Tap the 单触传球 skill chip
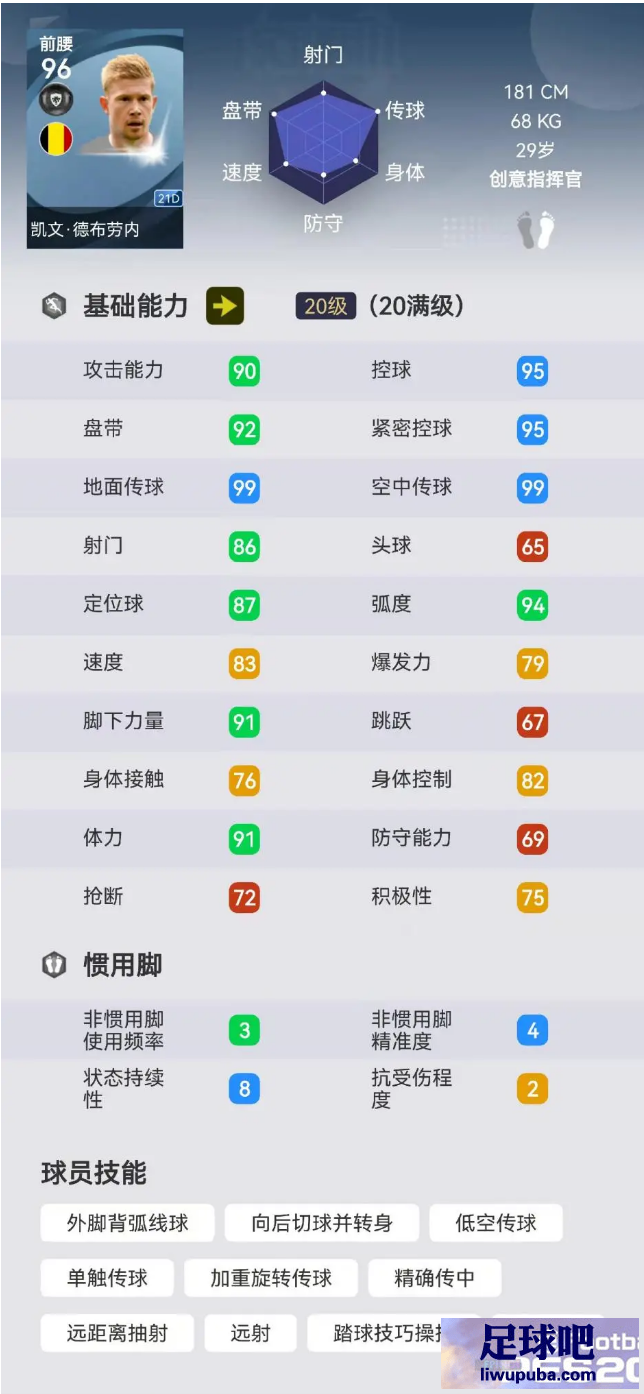Image resolution: width=644 pixels, height=1394 pixels. pos(107,1277)
